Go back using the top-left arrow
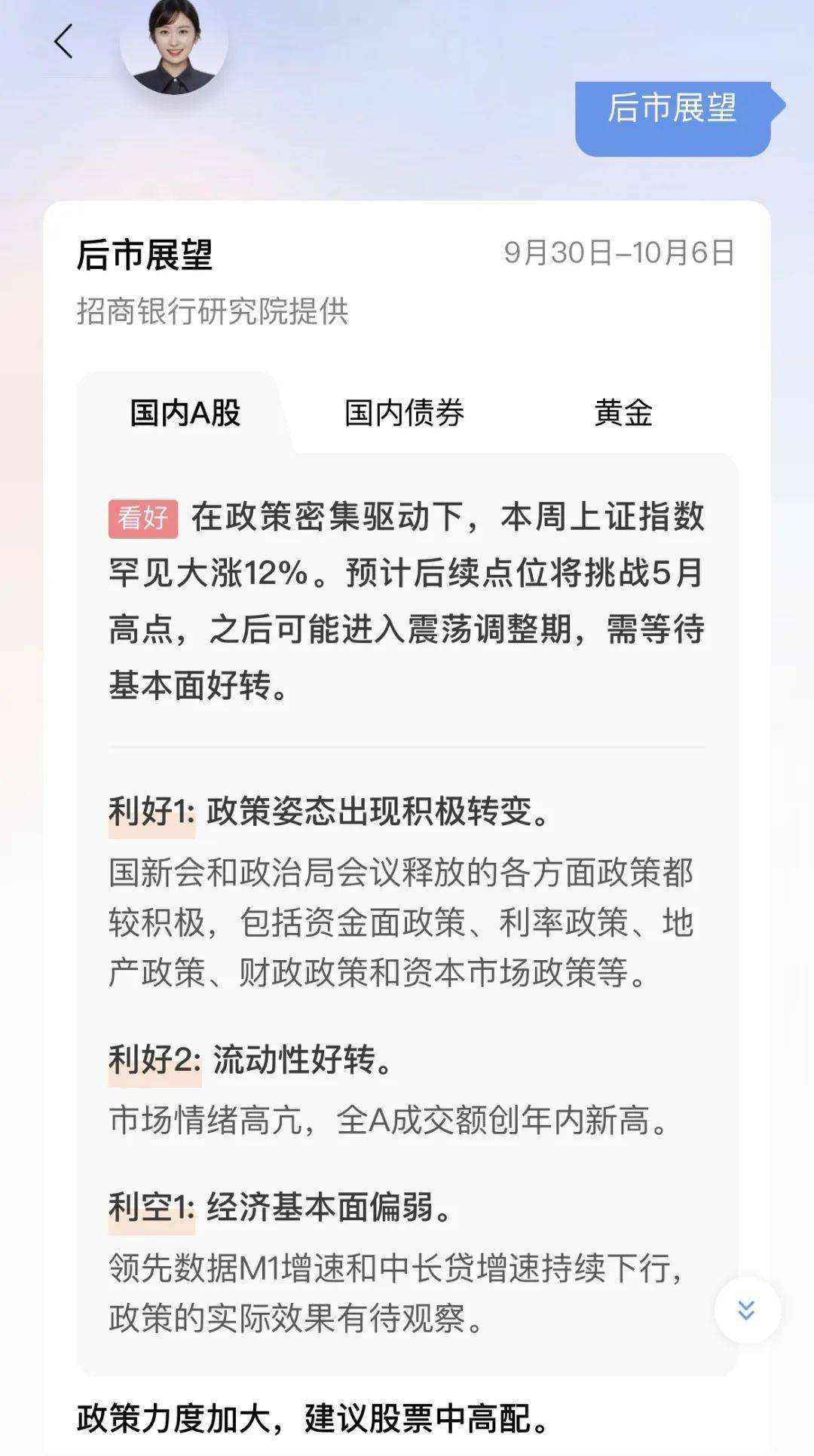The image size is (814, 1456). (64, 41)
